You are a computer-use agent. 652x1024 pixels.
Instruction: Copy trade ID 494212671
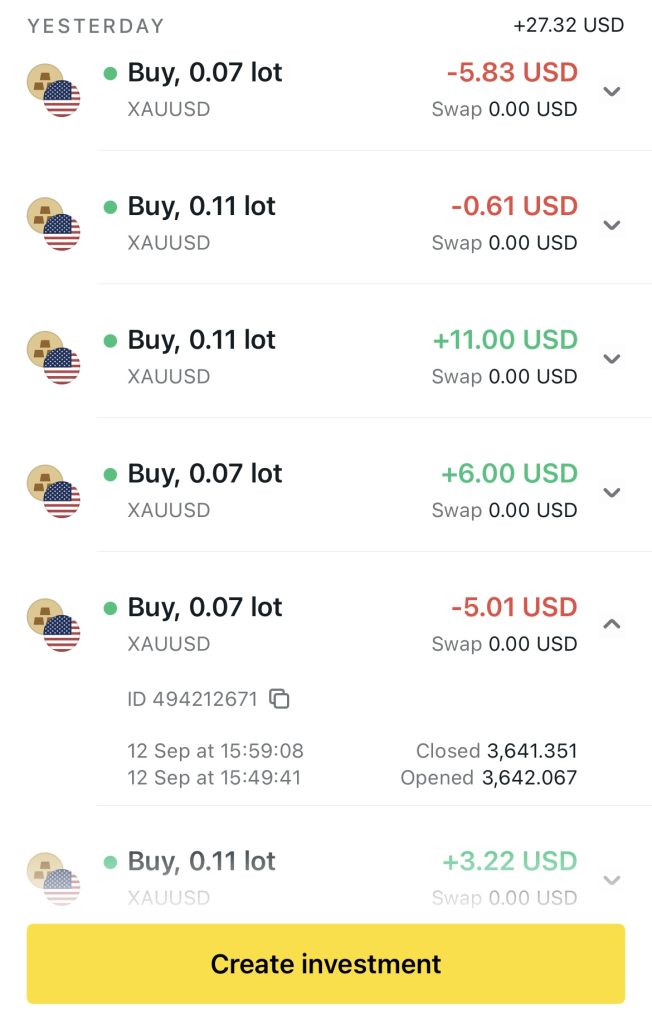[280, 699]
